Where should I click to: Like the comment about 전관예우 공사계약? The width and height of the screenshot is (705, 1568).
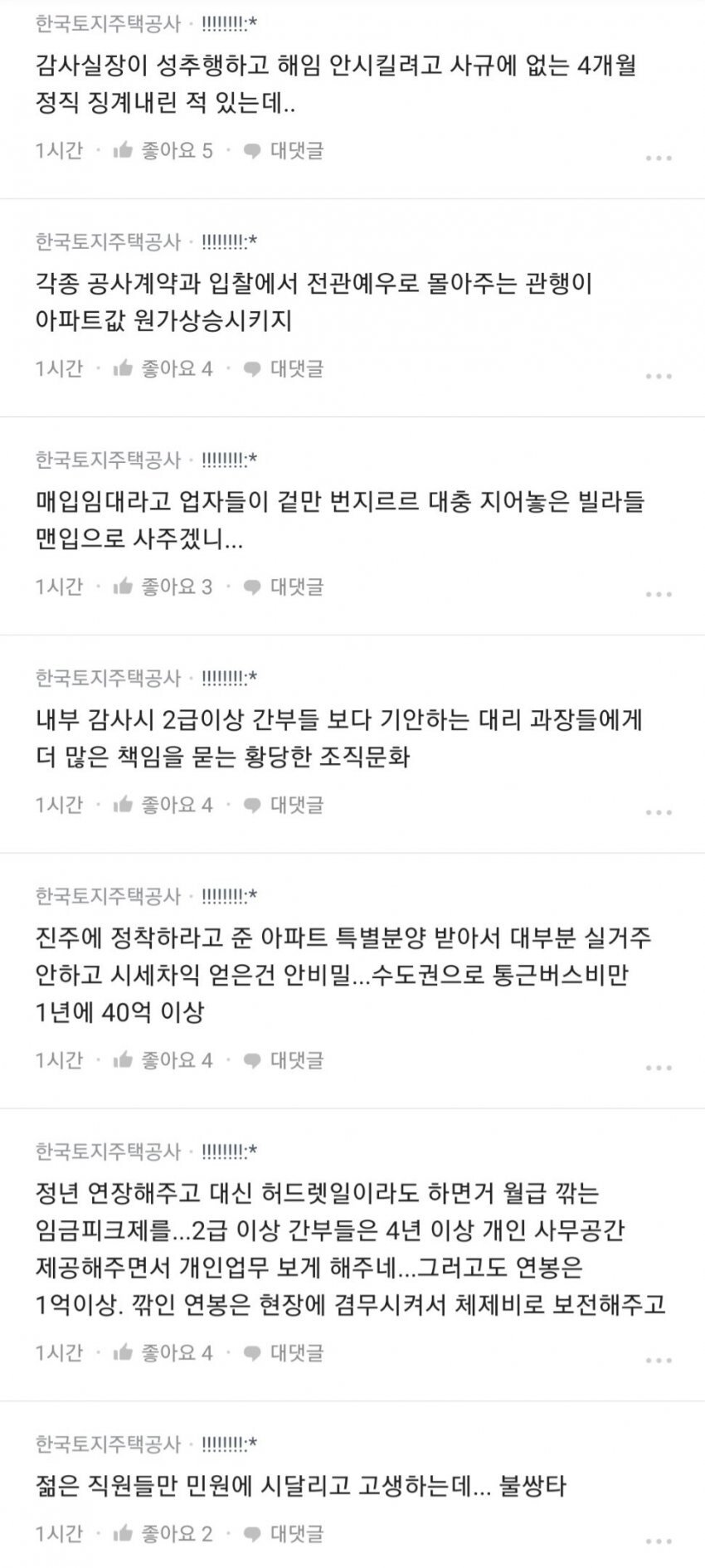point(163,368)
